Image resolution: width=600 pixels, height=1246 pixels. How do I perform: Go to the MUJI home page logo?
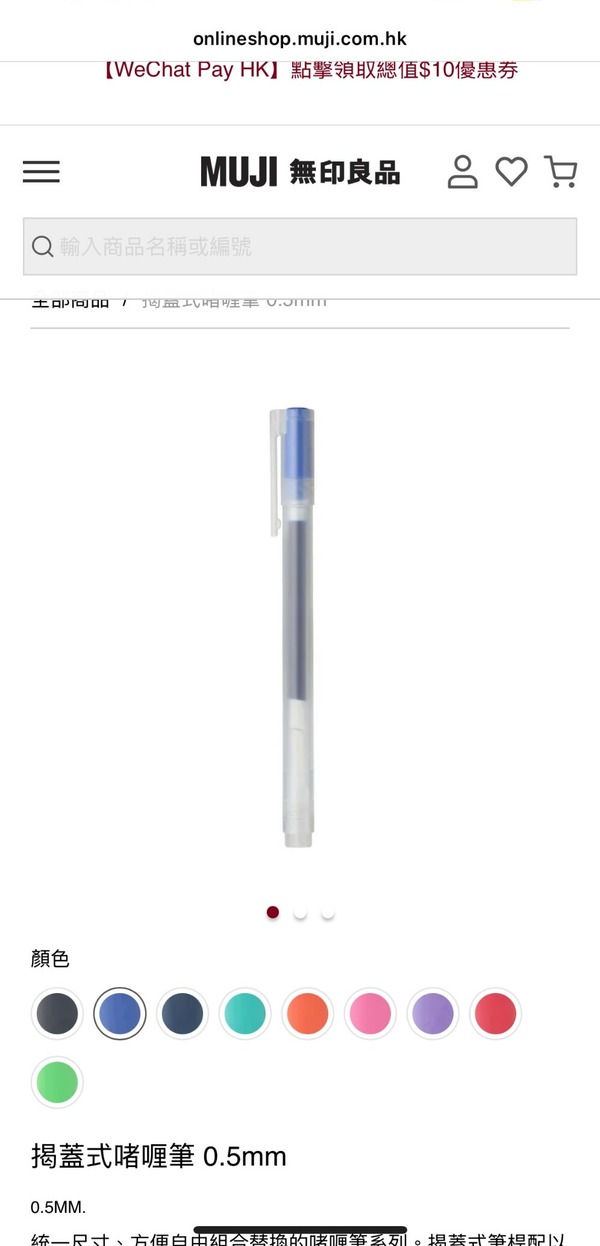coord(300,172)
